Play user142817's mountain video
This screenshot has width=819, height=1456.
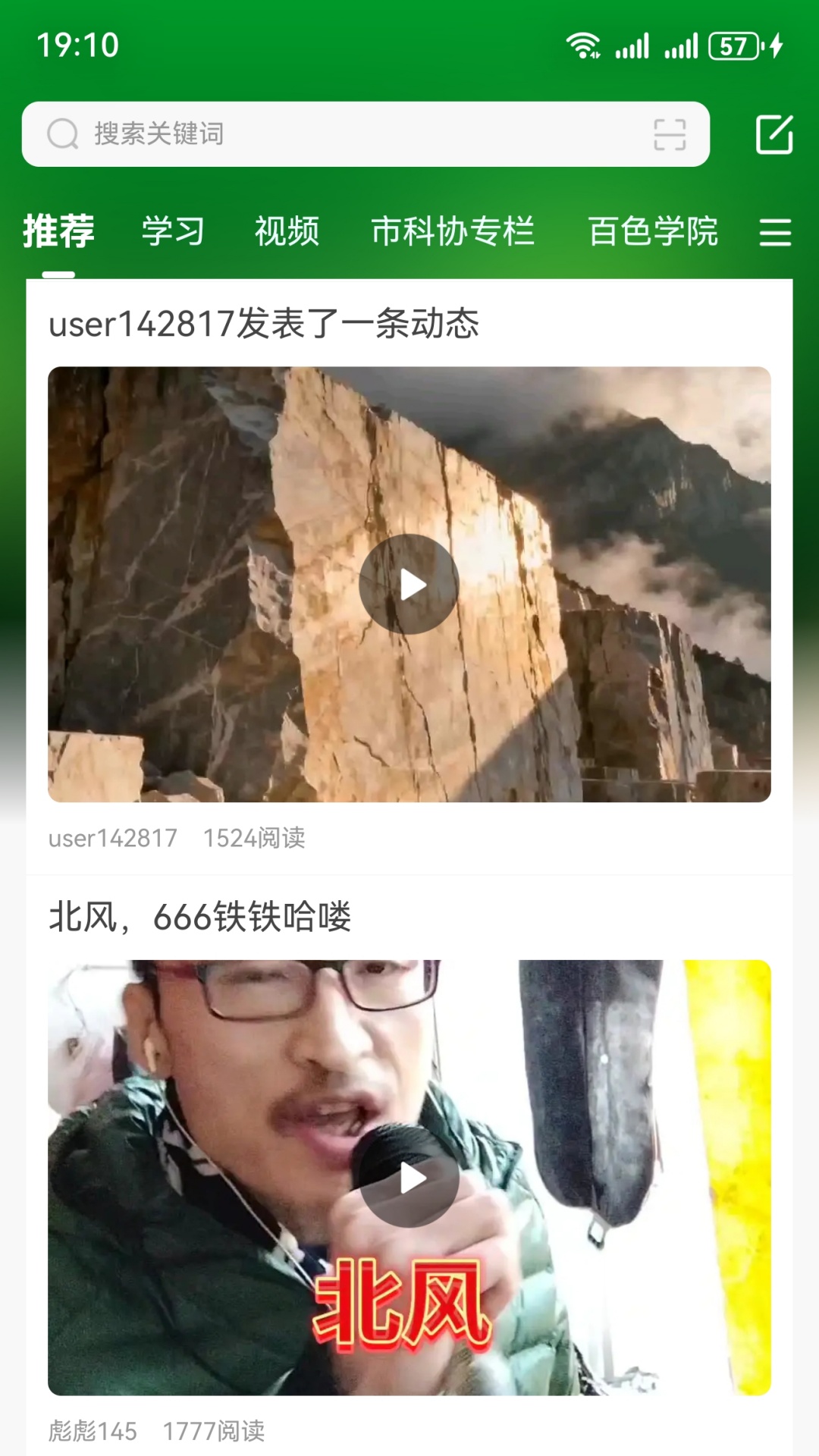point(409,585)
